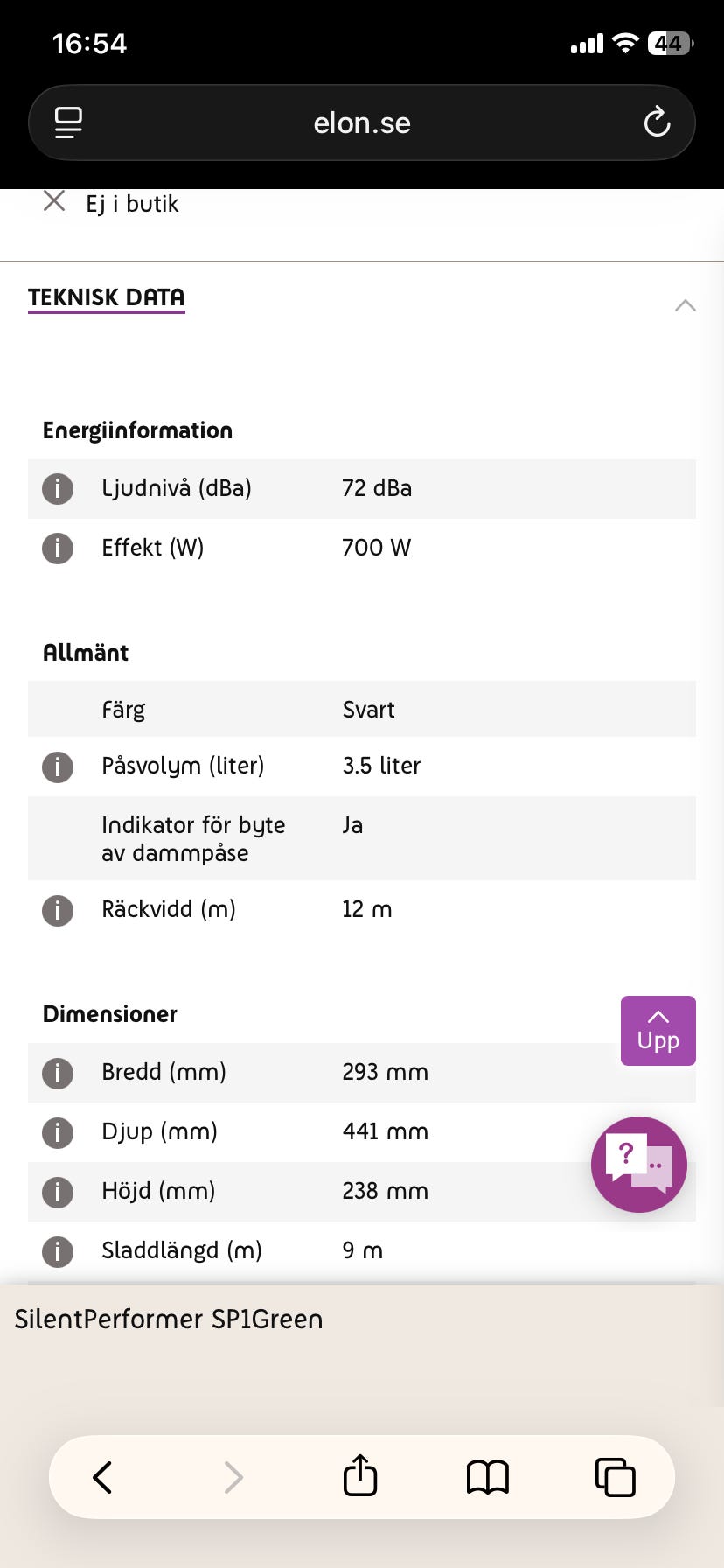Tap info icon beside Påsvolym (liter)
The height and width of the screenshot is (1568, 724).
pyautogui.click(x=58, y=766)
